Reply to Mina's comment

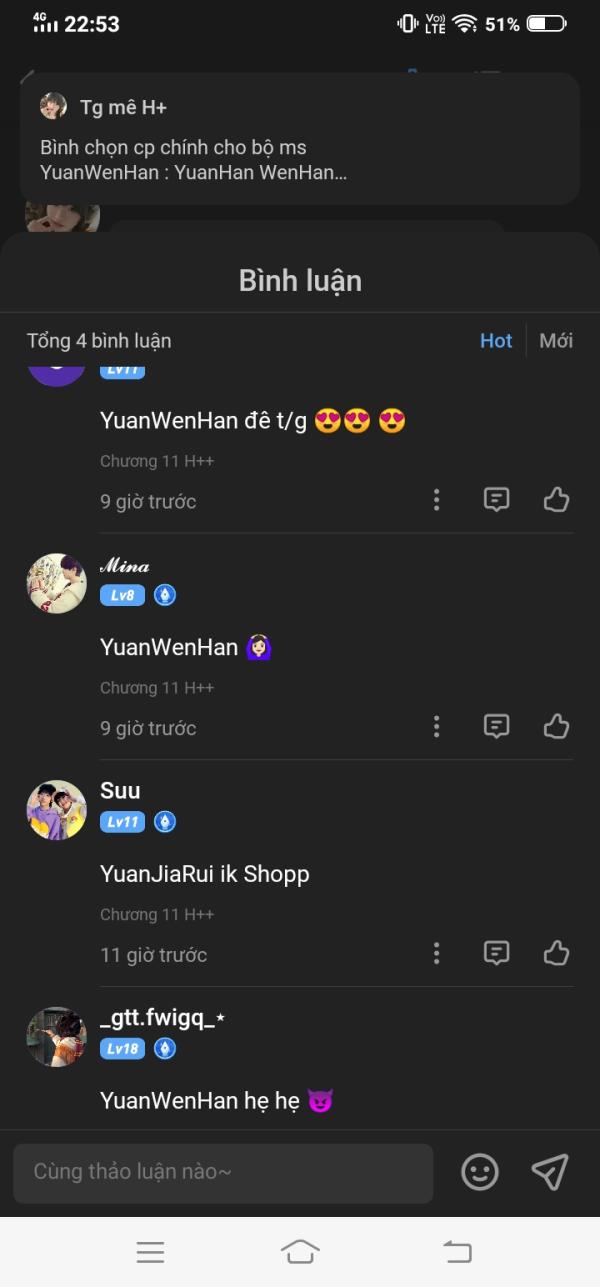click(x=497, y=726)
